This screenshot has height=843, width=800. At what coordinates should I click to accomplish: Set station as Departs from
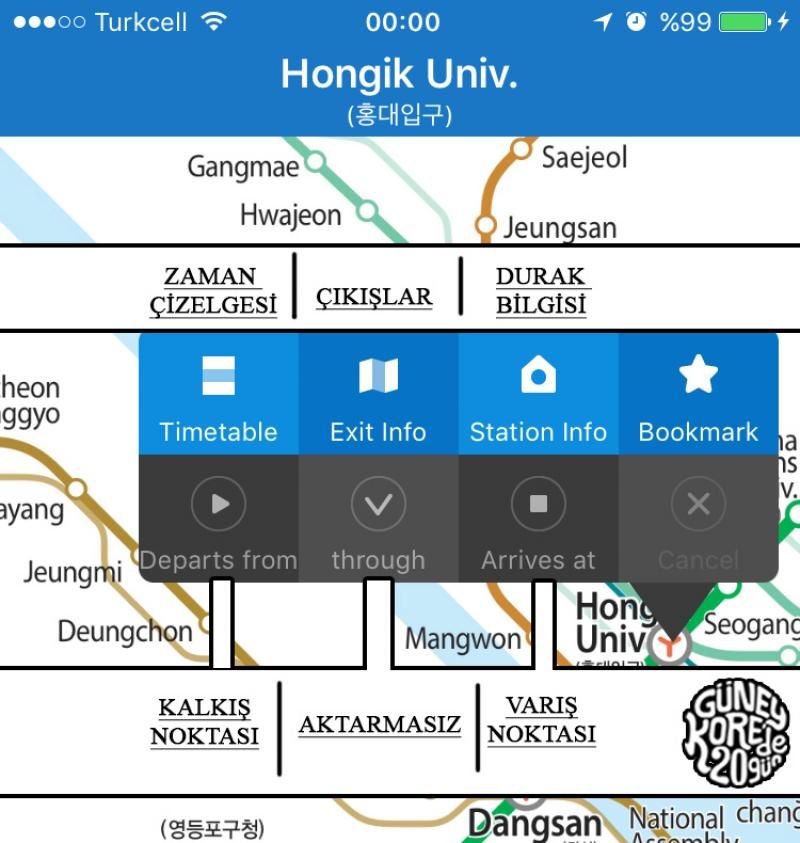[x=218, y=519]
